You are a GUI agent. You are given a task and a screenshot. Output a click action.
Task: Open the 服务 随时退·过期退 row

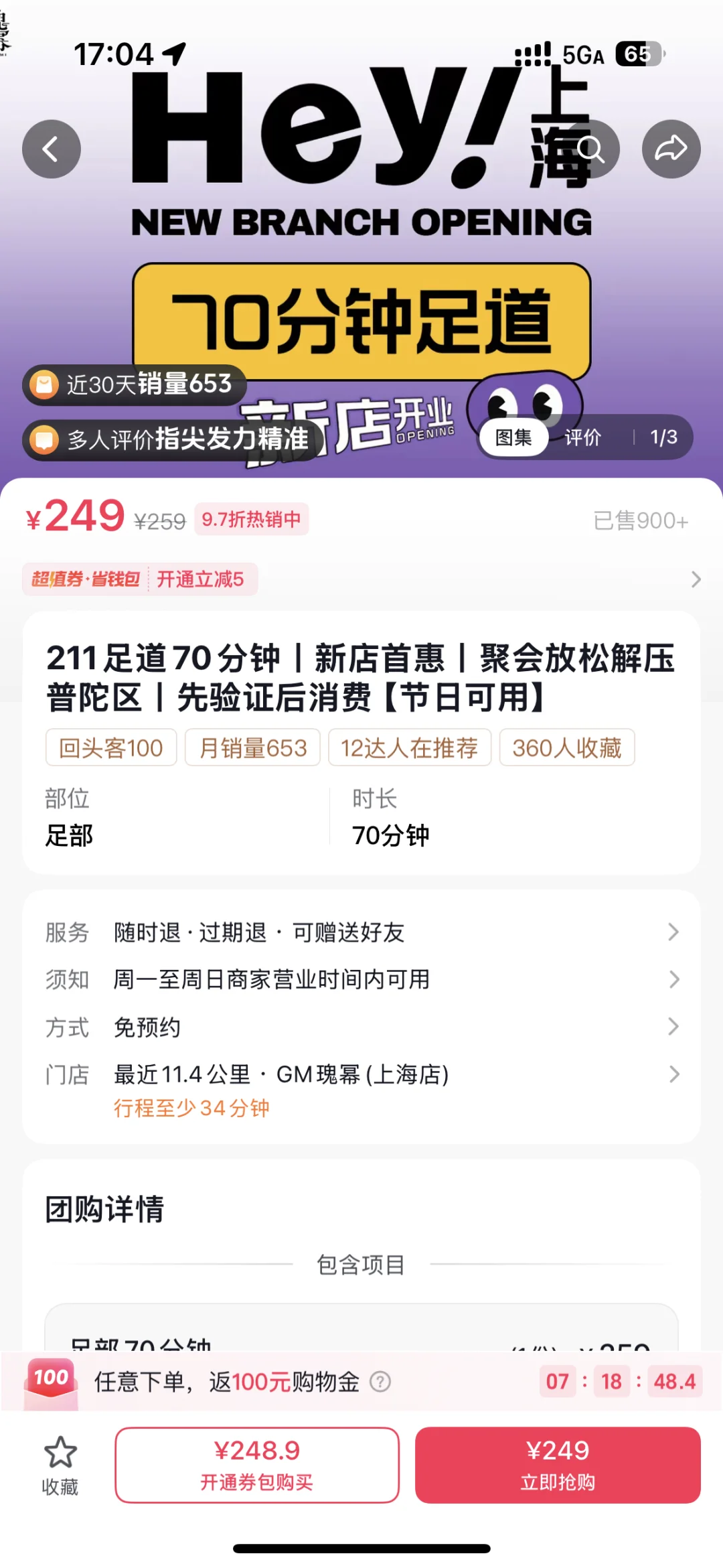[361, 932]
